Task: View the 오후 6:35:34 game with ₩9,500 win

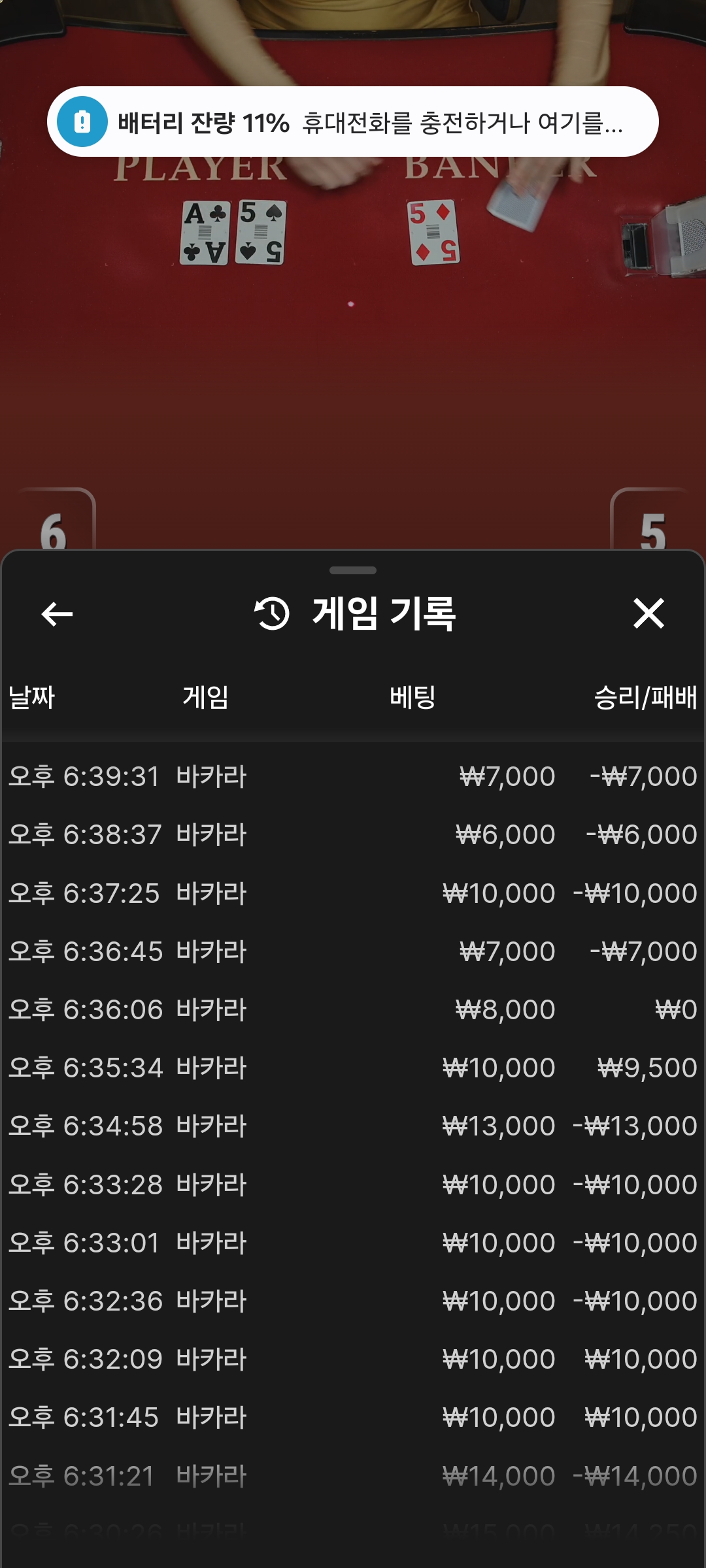Action: (x=353, y=1068)
